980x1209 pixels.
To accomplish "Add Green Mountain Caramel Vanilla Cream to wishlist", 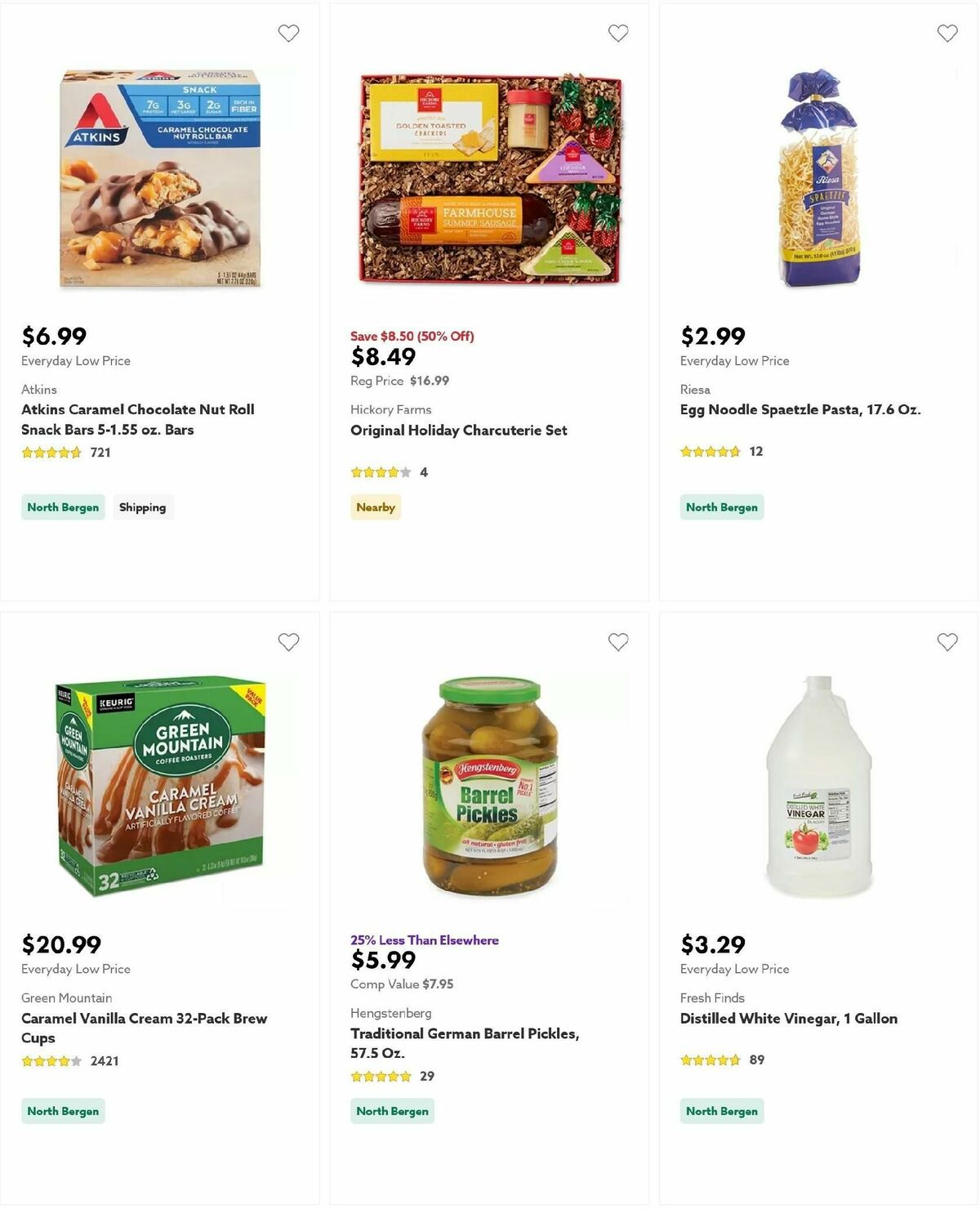I will pyautogui.click(x=288, y=642).
